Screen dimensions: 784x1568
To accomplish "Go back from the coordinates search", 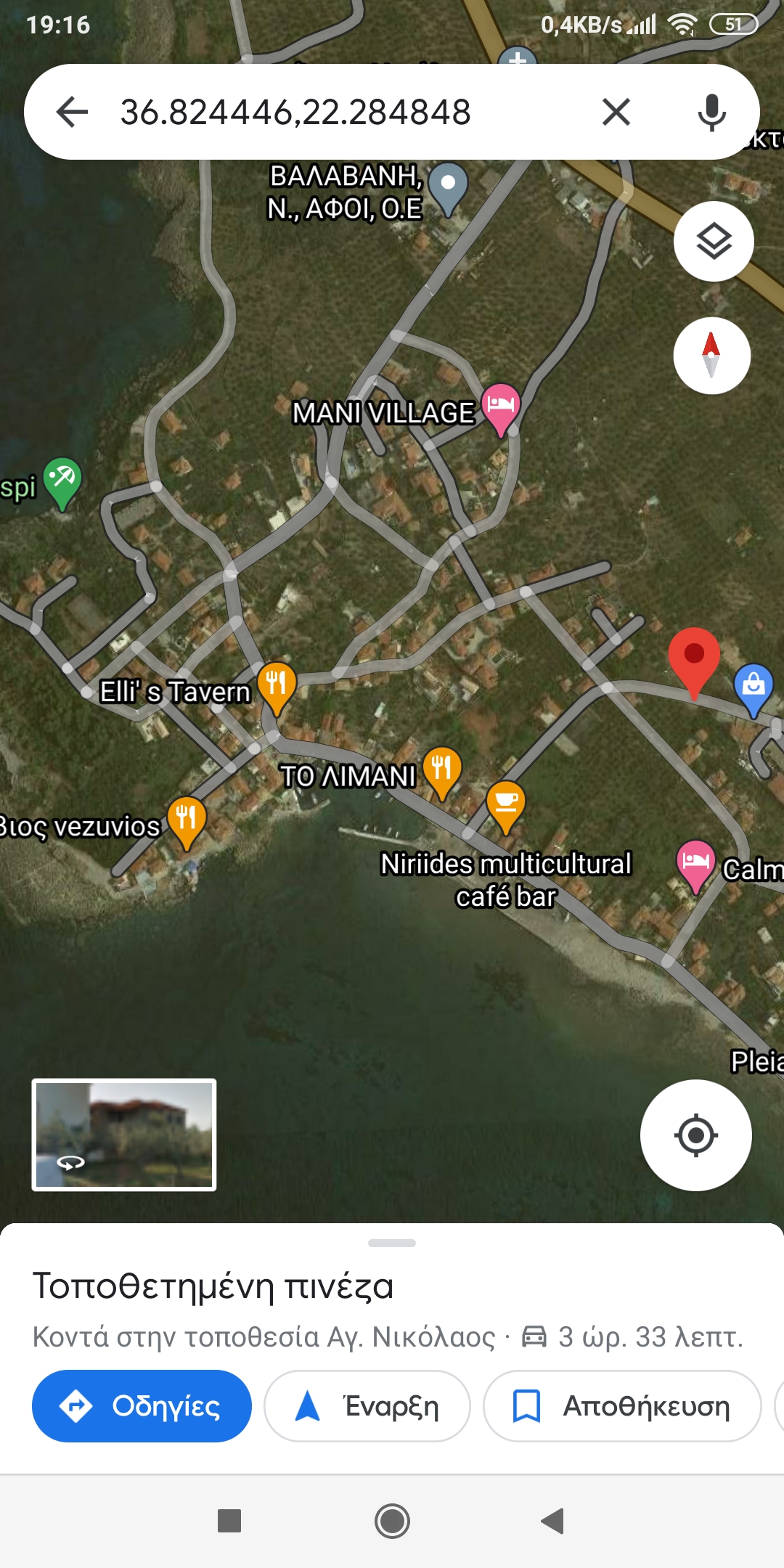I will point(71,113).
